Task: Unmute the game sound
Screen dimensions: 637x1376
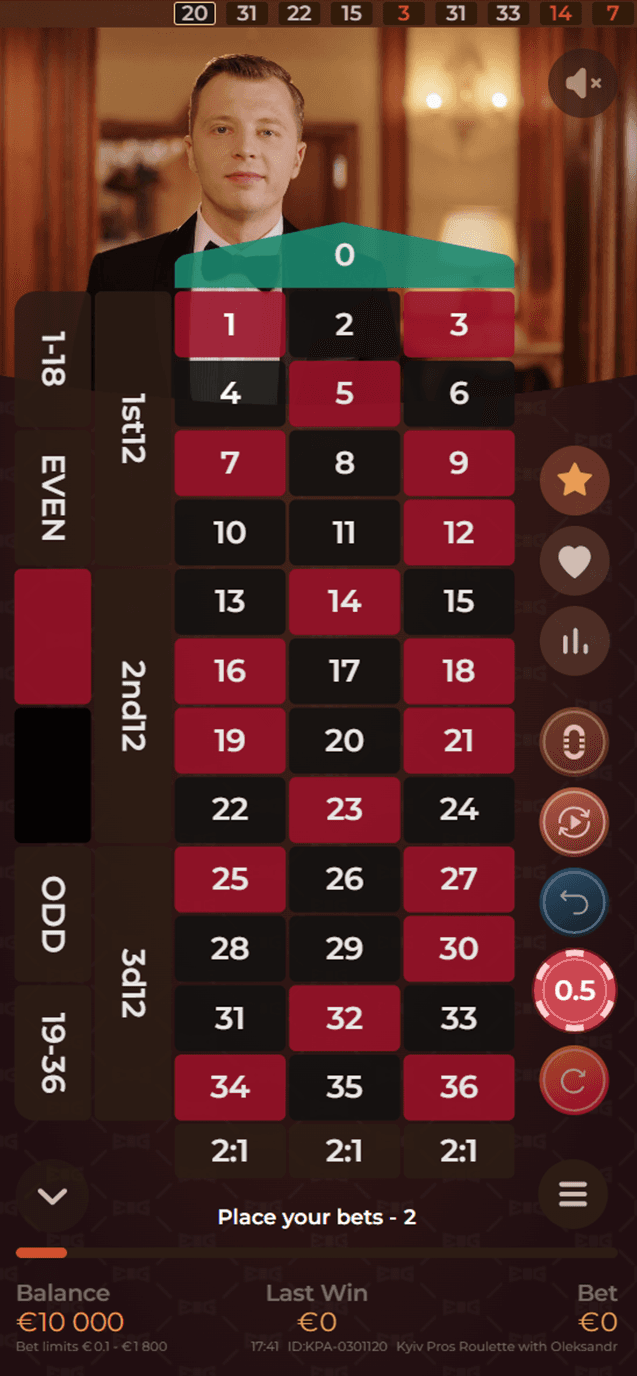Action: 582,84
